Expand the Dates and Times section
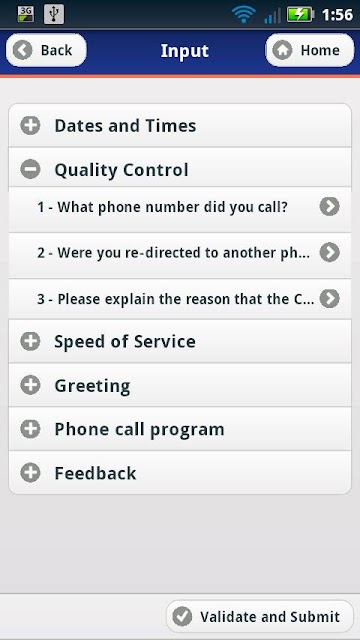Viewport: 360px width, 640px height. pos(180,125)
